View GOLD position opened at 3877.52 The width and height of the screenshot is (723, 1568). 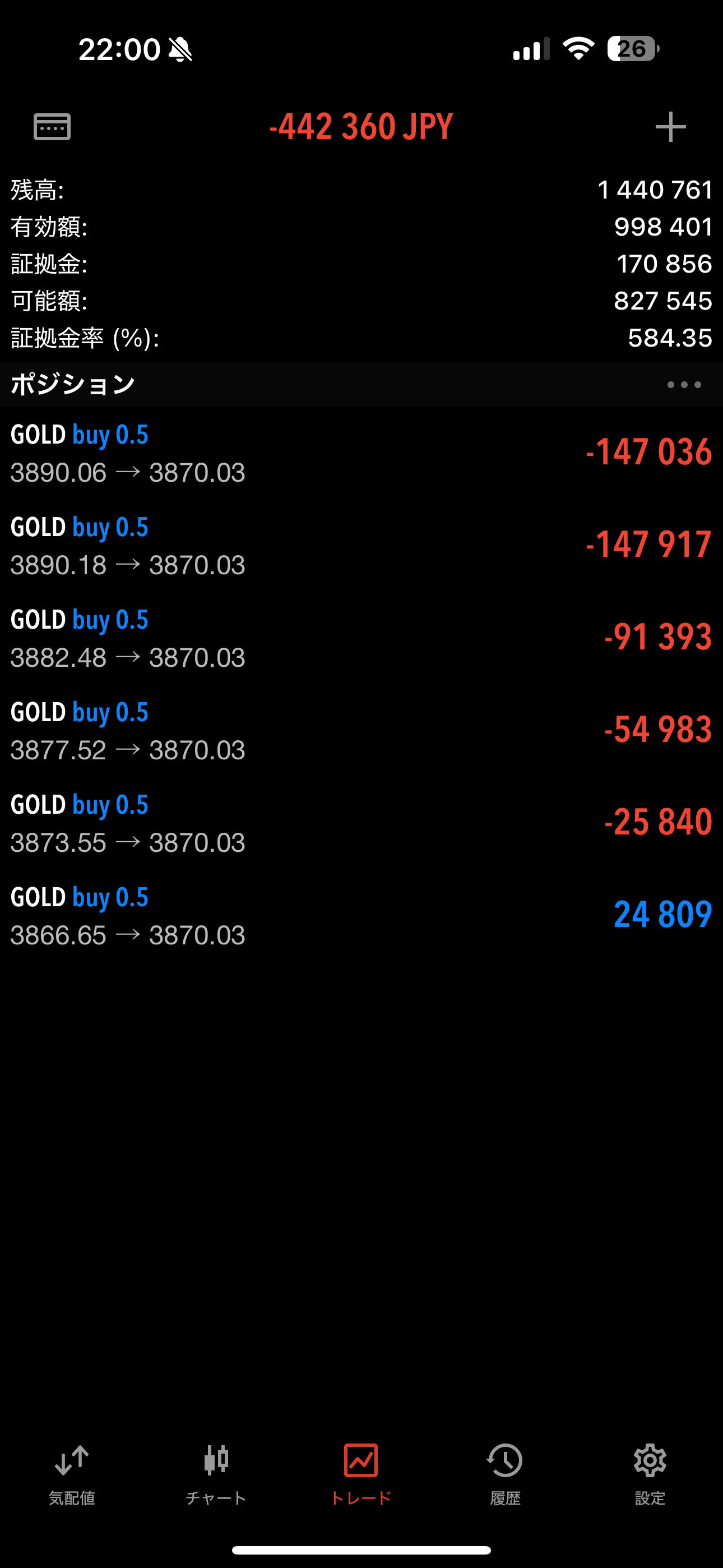361,730
